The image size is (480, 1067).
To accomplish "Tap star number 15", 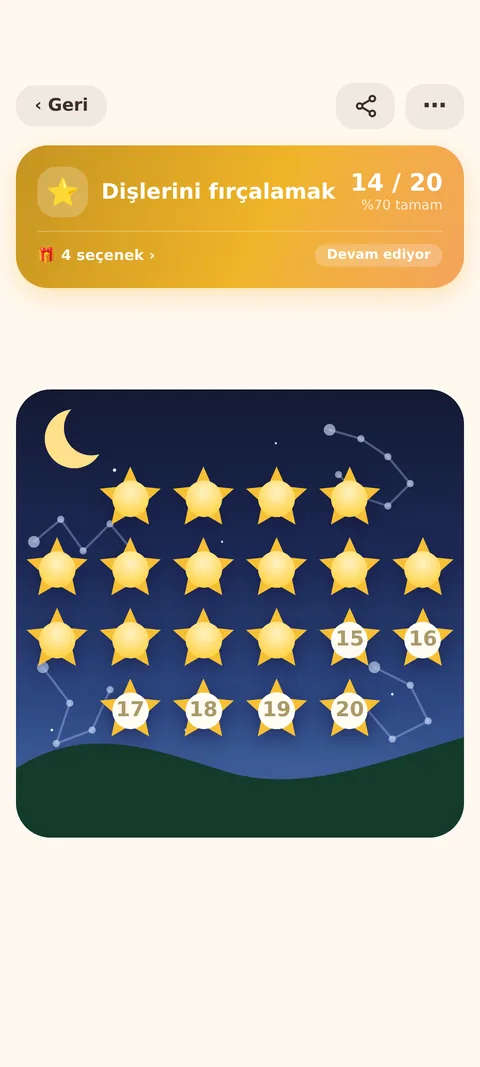I will [349, 638].
